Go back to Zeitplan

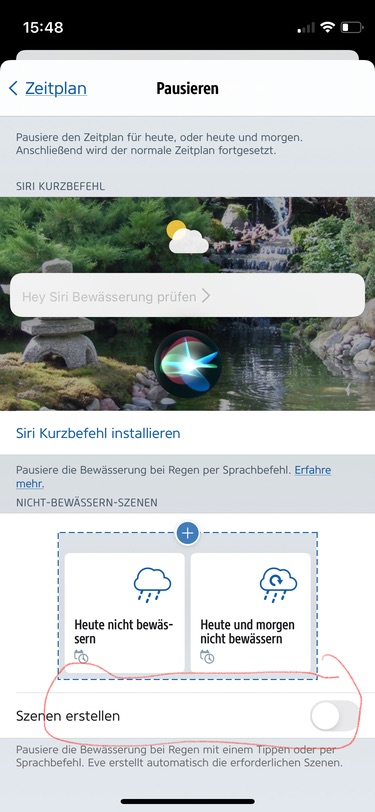(48, 88)
